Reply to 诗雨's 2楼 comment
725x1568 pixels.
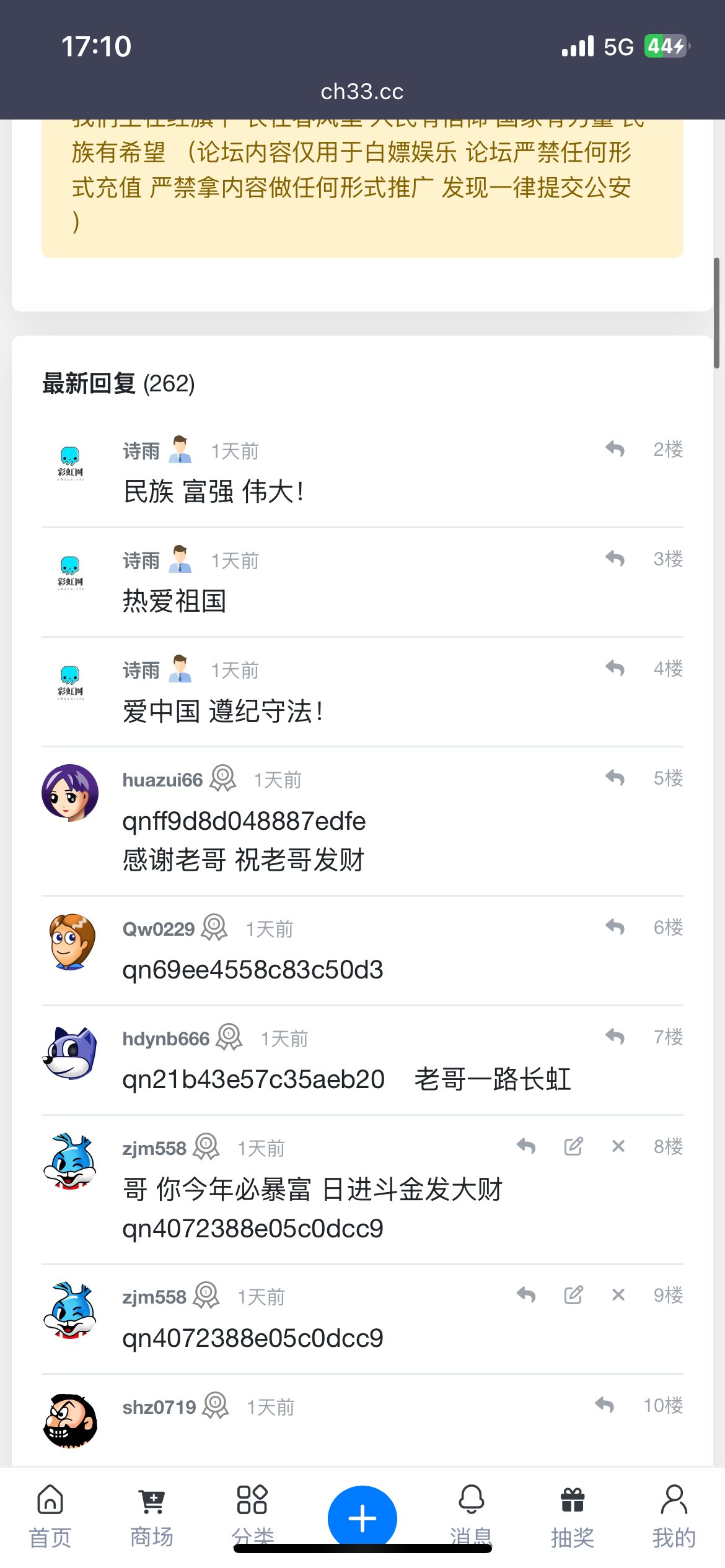(x=615, y=449)
